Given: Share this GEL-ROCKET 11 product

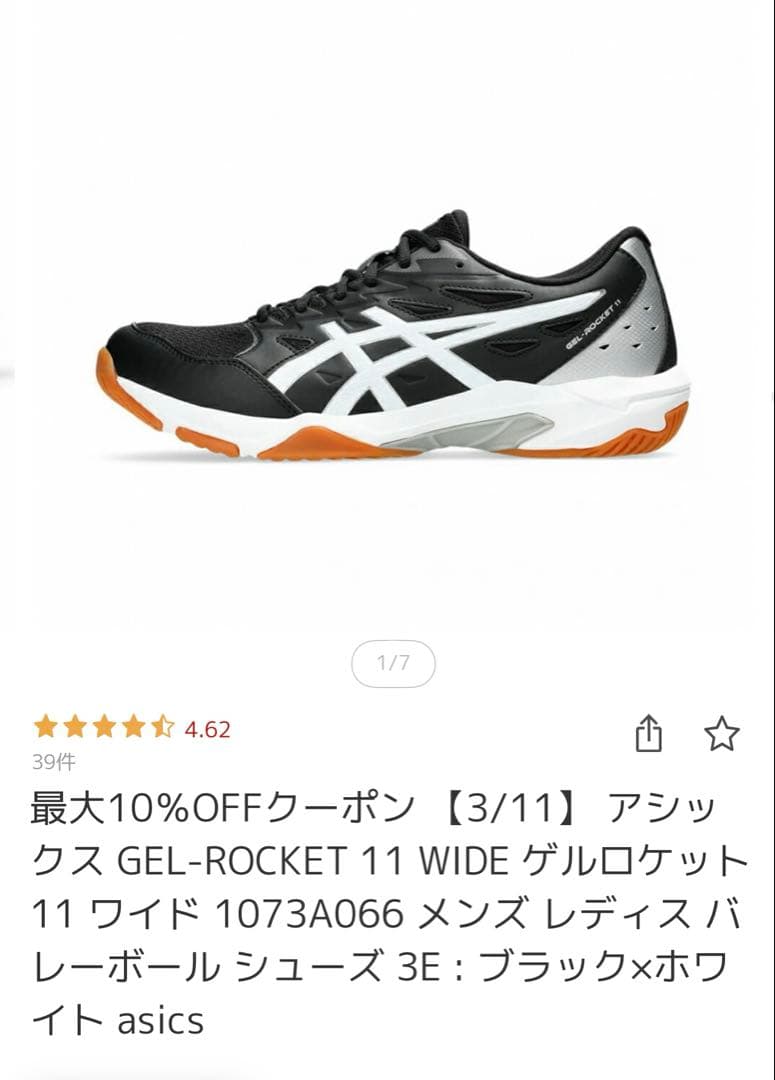Looking at the screenshot, I should click(648, 733).
